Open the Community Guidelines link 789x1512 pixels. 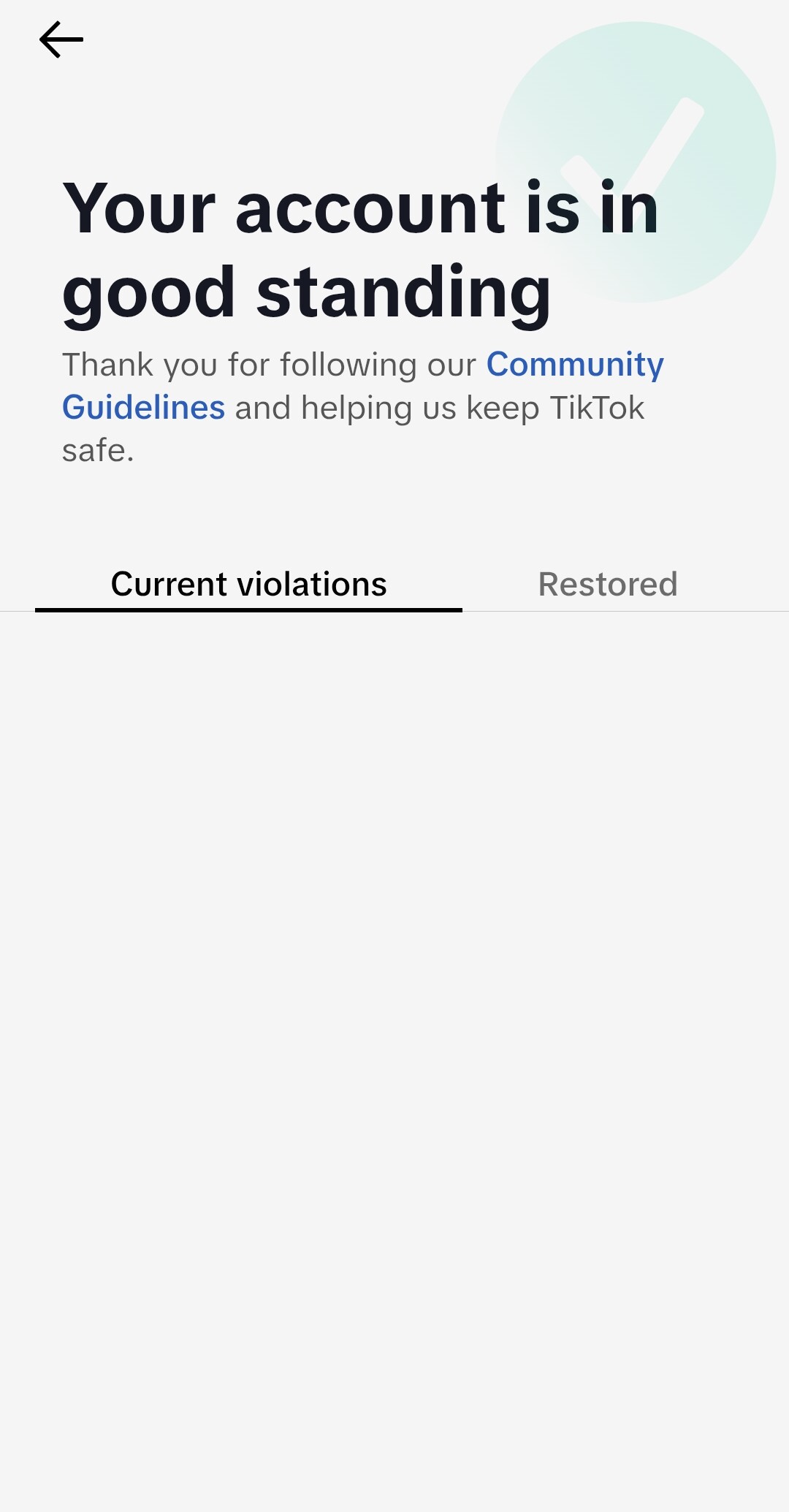pyautogui.click(x=575, y=365)
